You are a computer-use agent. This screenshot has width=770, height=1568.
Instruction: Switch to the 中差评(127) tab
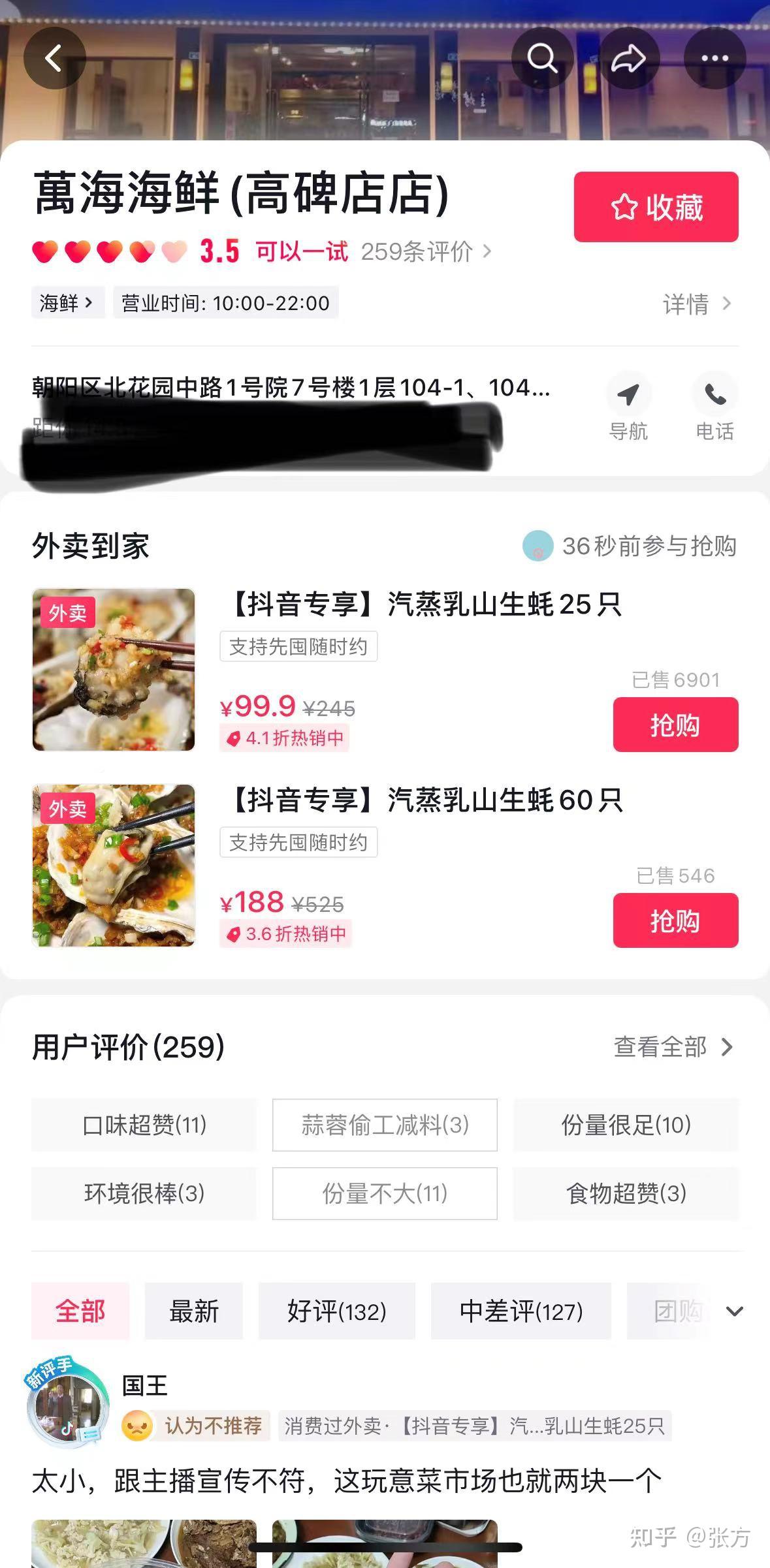tap(521, 1311)
